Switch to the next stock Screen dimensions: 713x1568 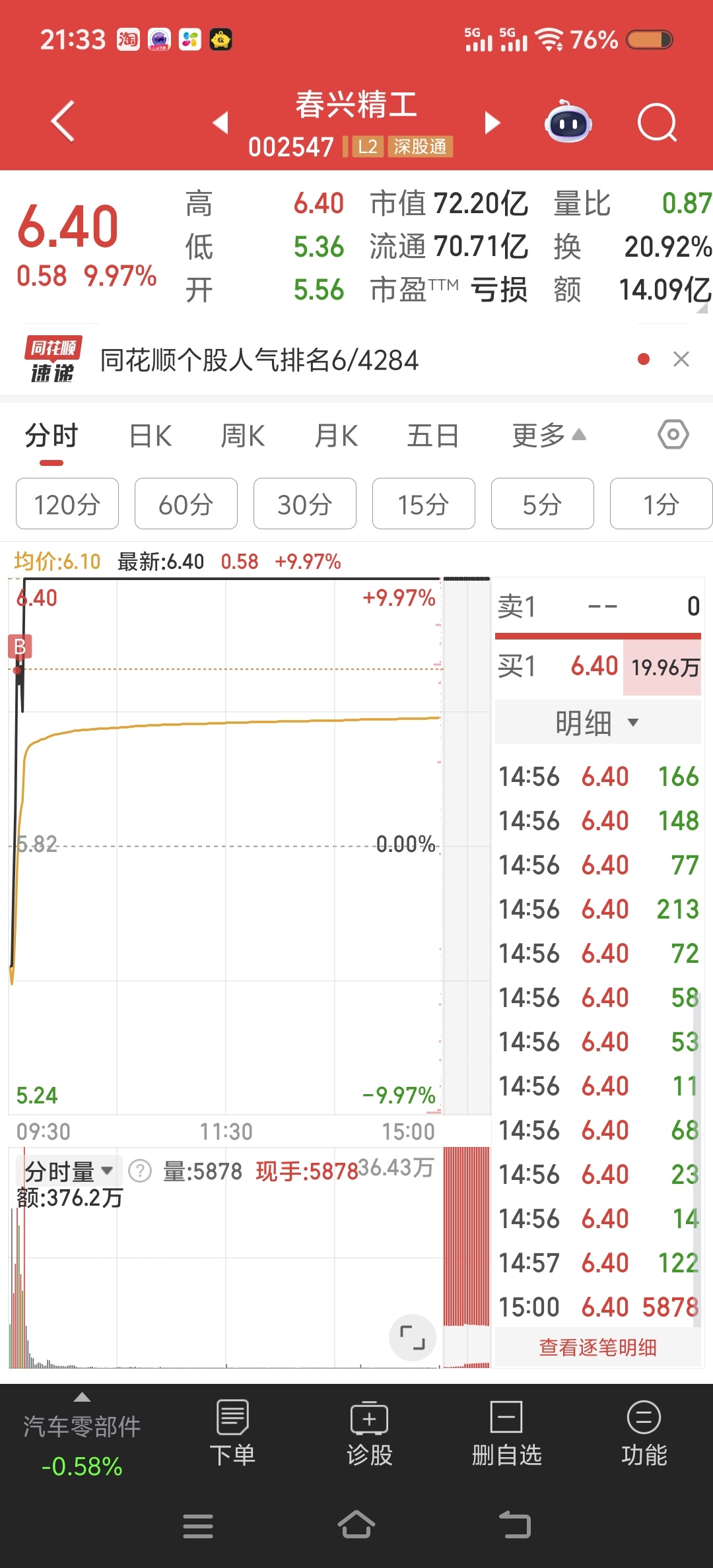point(492,123)
